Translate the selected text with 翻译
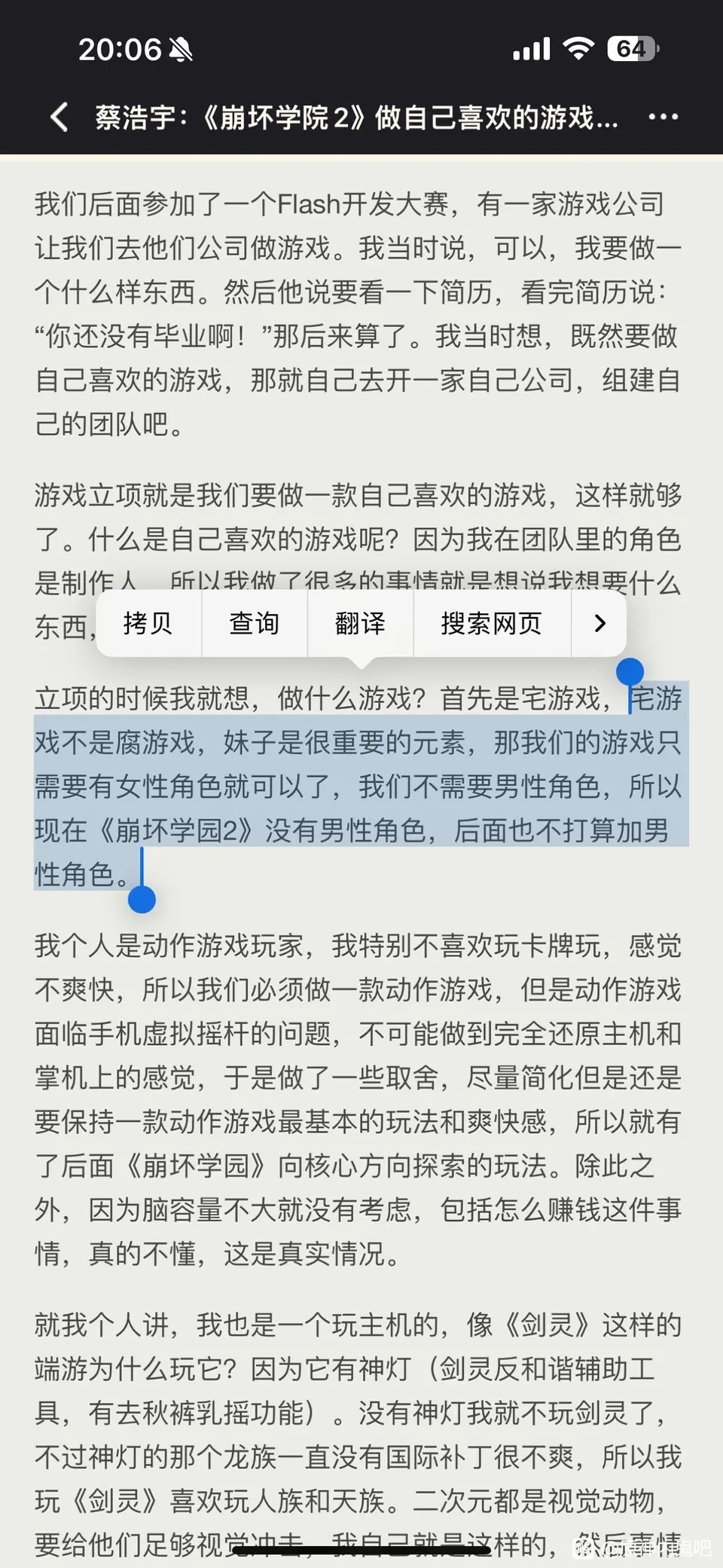The width and height of the screenshot is (723, 1568). (360, 623)
